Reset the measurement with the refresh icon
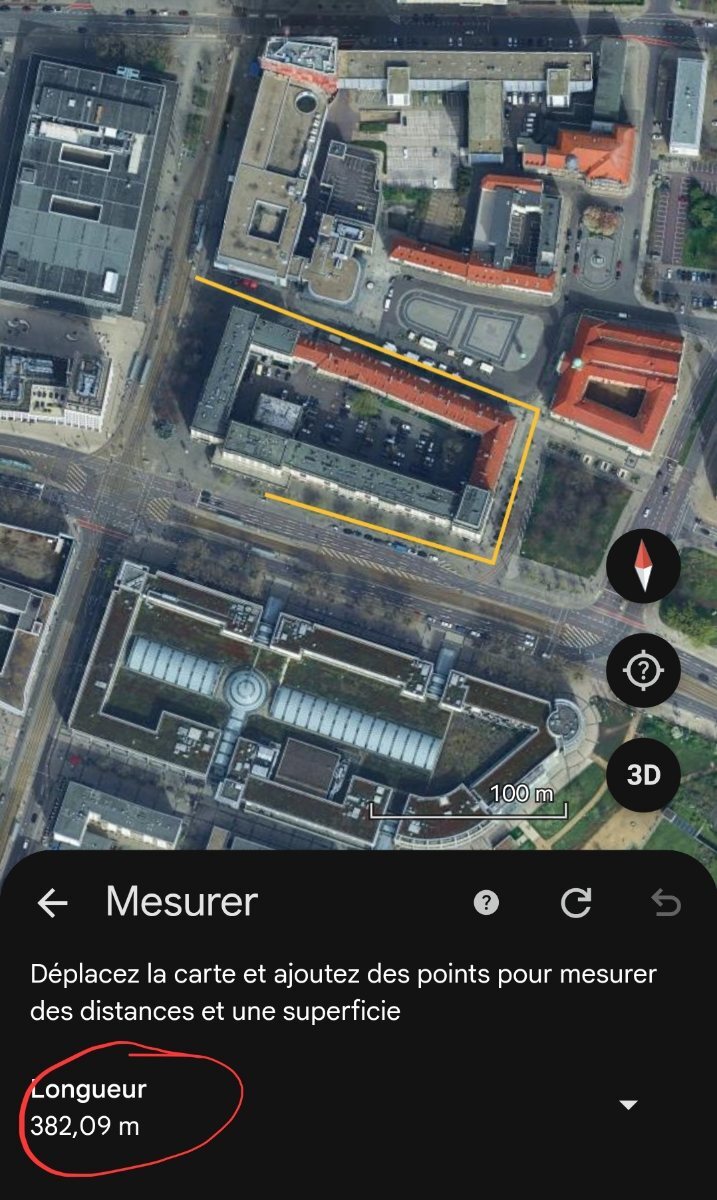Viewport: 717px width, 1200px height. pos(576,903)
